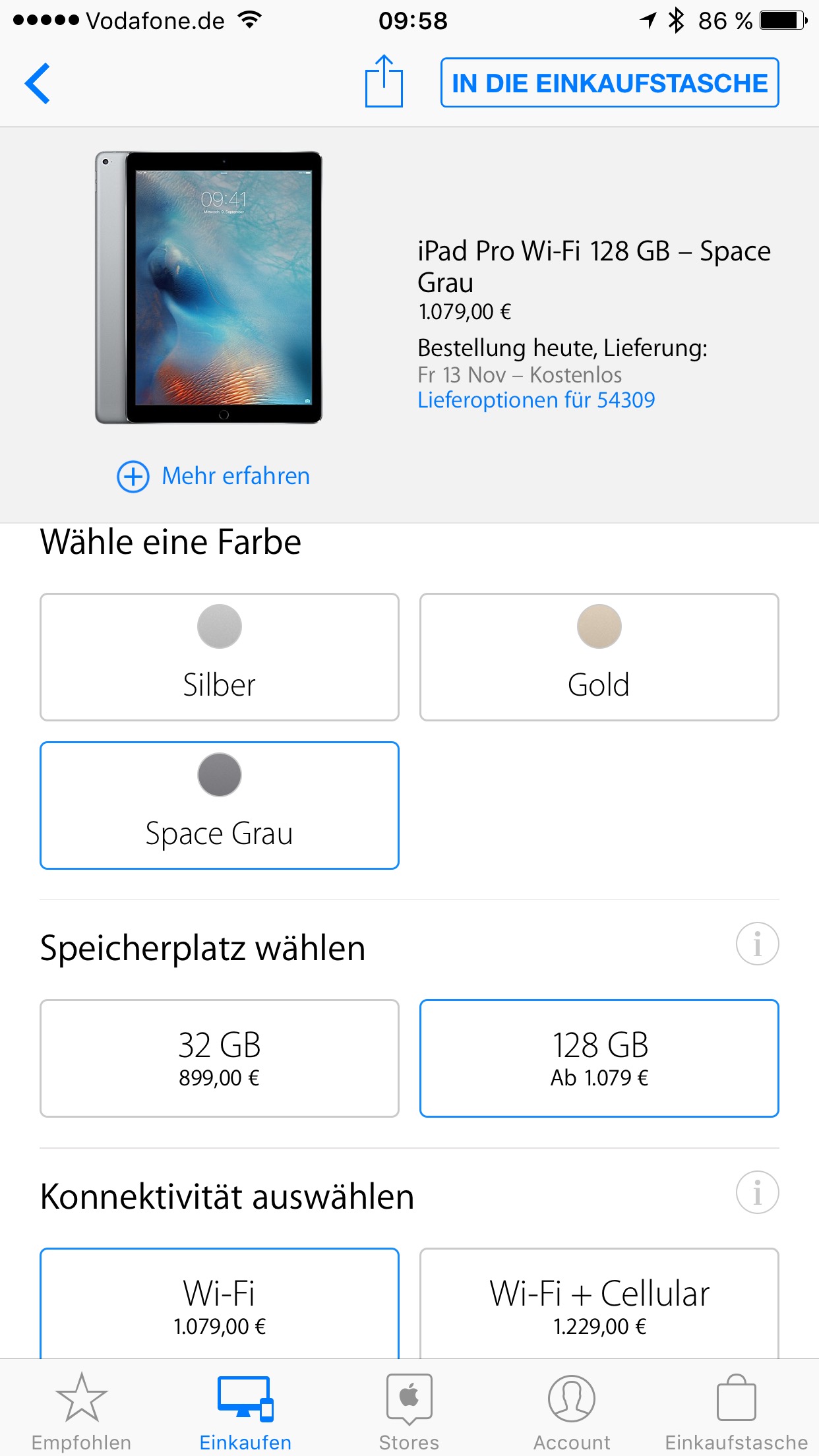Open Lieferoptionen für 54309 link
Screen dimensions: 819x1456
pos(536,400)
